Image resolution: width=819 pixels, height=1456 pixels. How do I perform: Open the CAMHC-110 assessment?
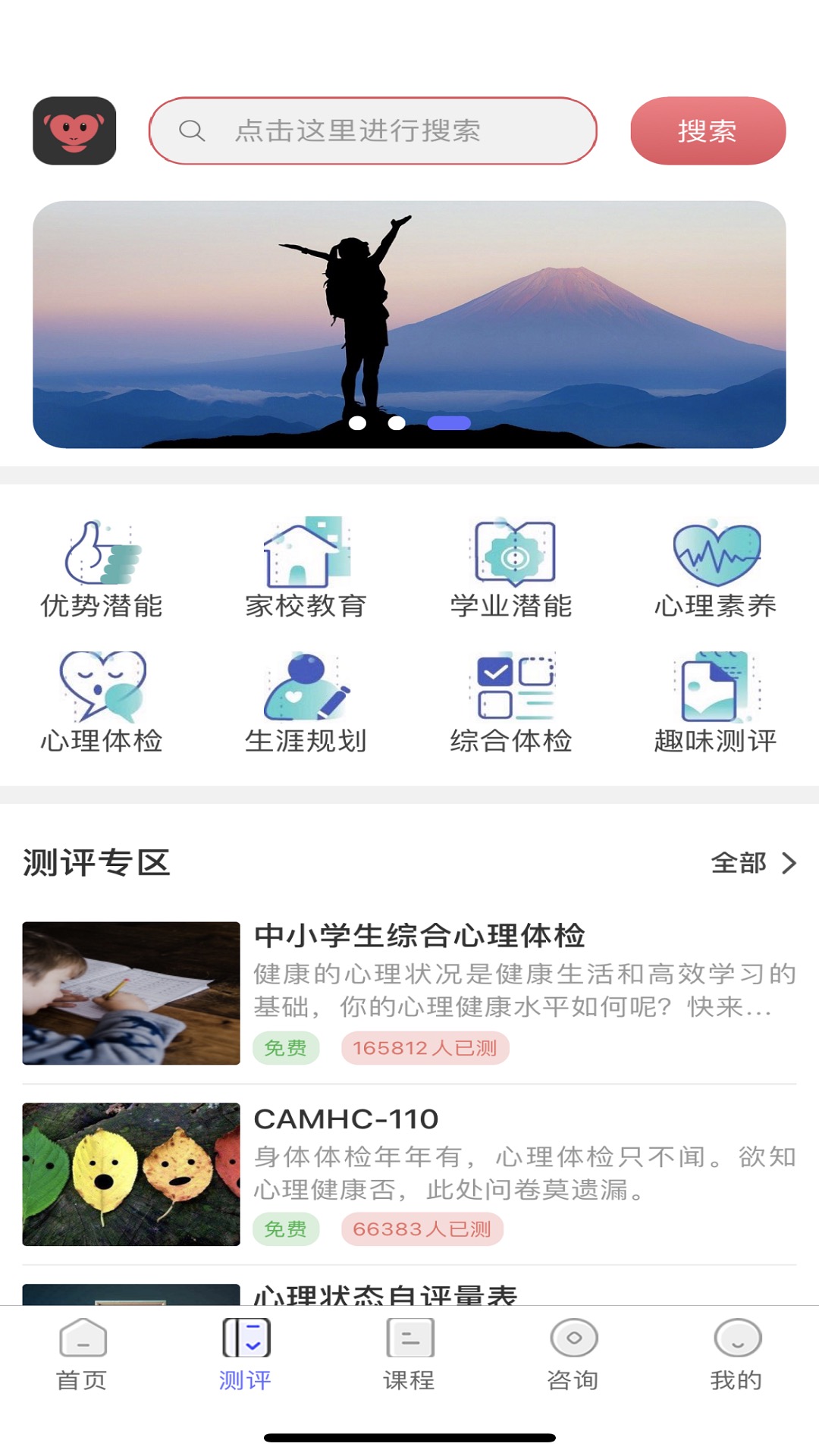pos(409,1174)
